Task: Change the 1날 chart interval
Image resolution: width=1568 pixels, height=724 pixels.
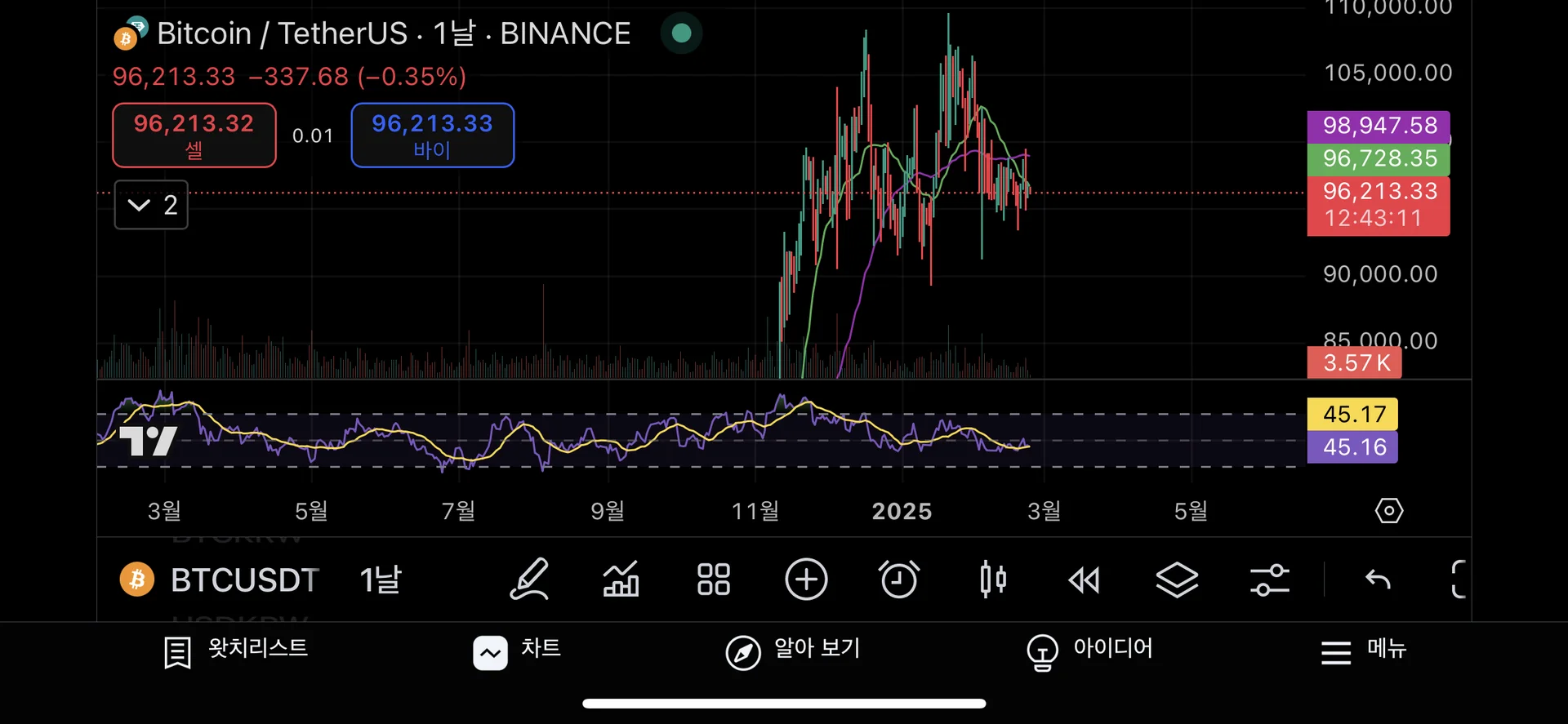Action: (381, 580)
